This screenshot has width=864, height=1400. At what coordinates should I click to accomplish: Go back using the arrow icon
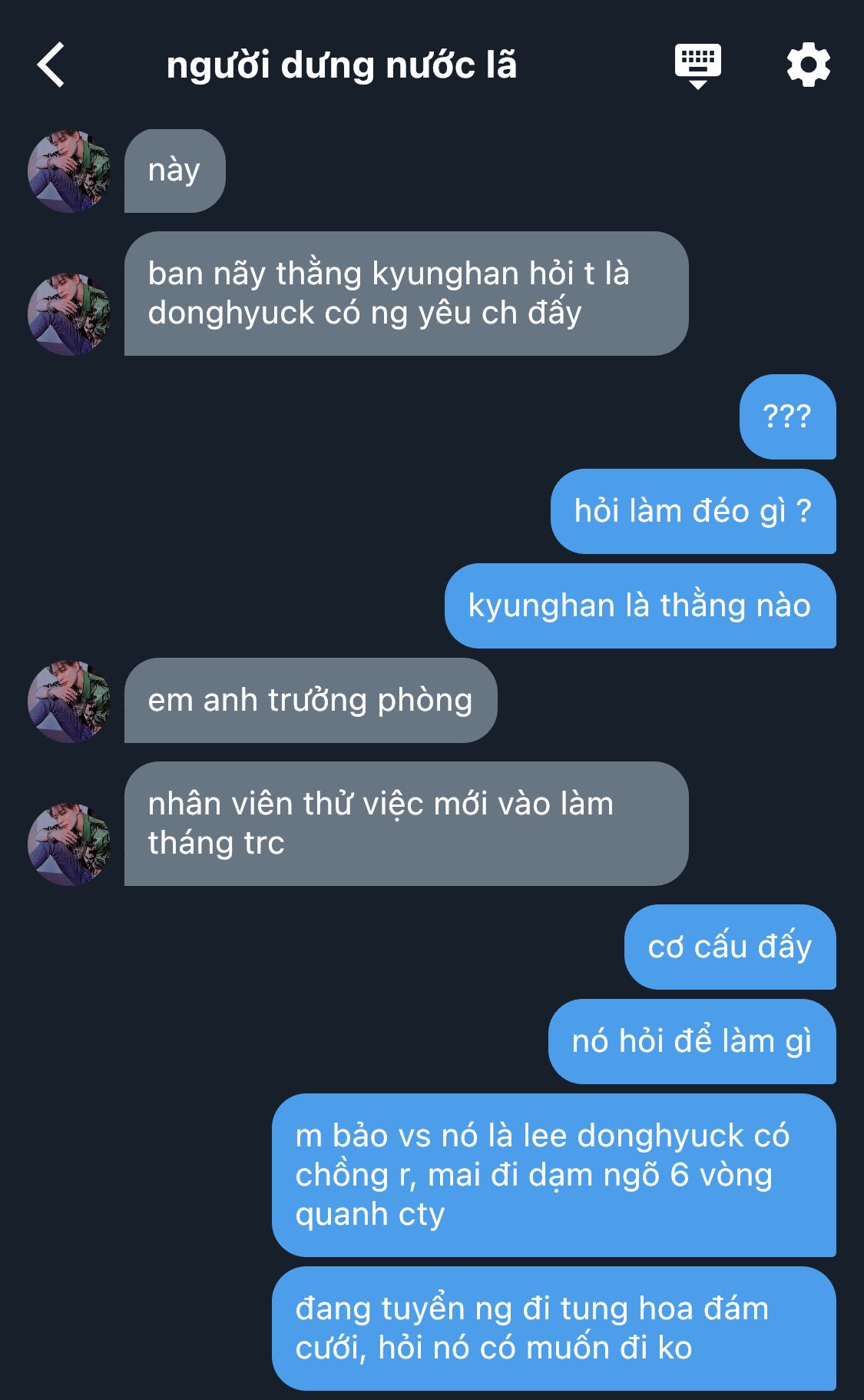[51, 65]
